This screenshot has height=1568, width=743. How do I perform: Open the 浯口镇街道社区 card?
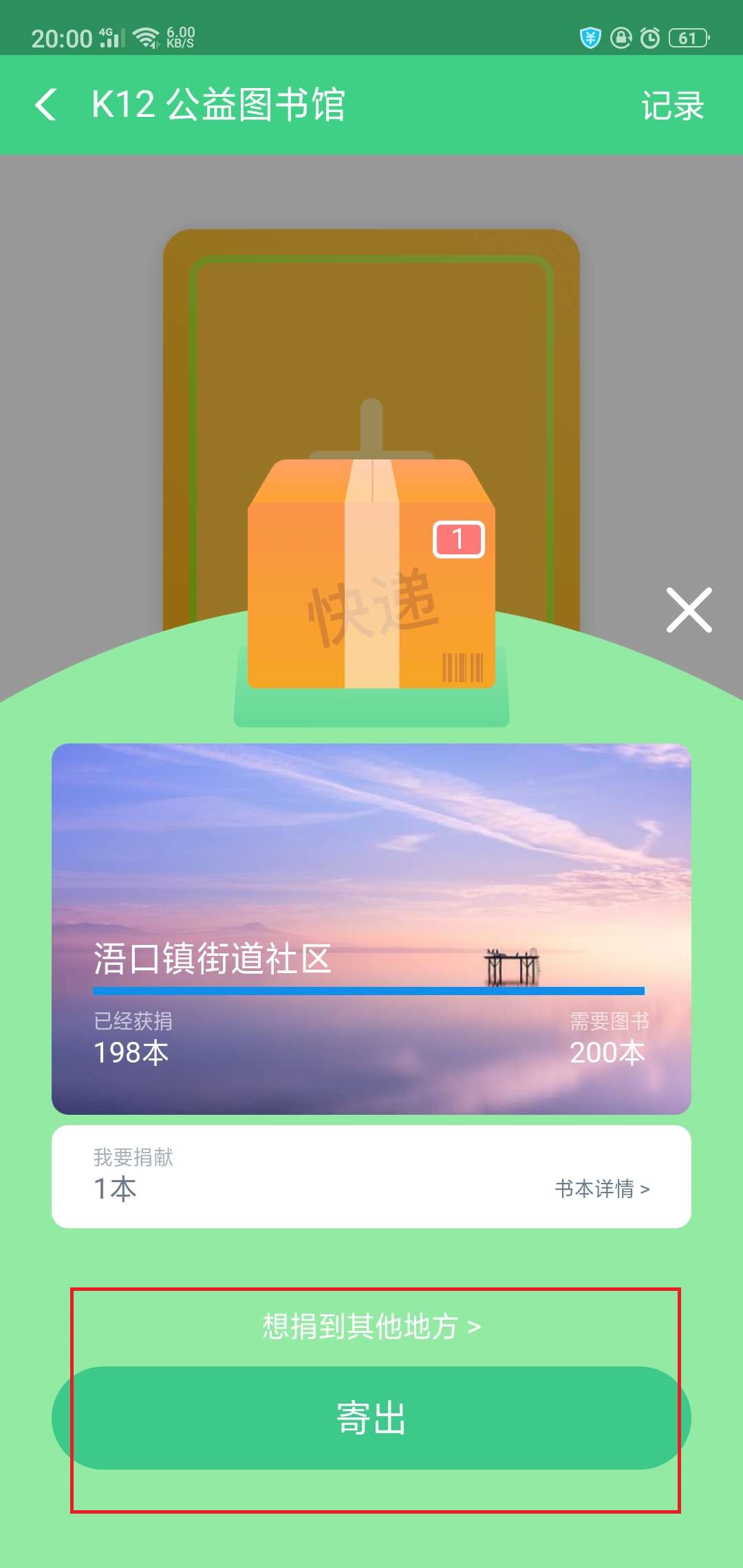click(x=371, y=928)
